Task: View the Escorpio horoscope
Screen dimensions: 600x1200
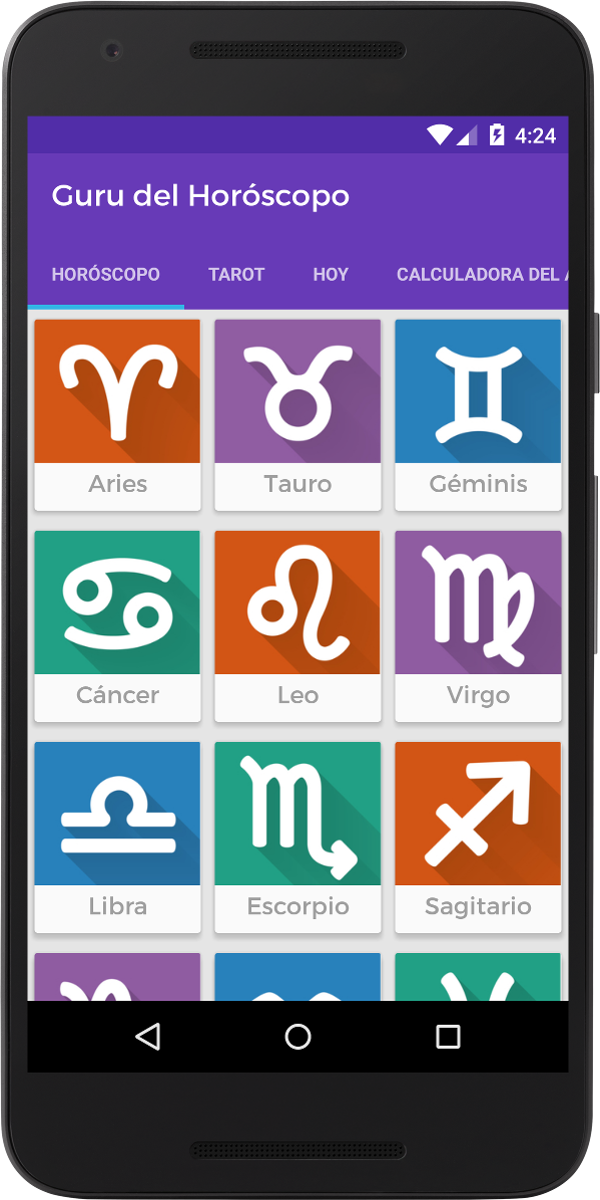Action: pyautogui.click(x=297, y=835)
